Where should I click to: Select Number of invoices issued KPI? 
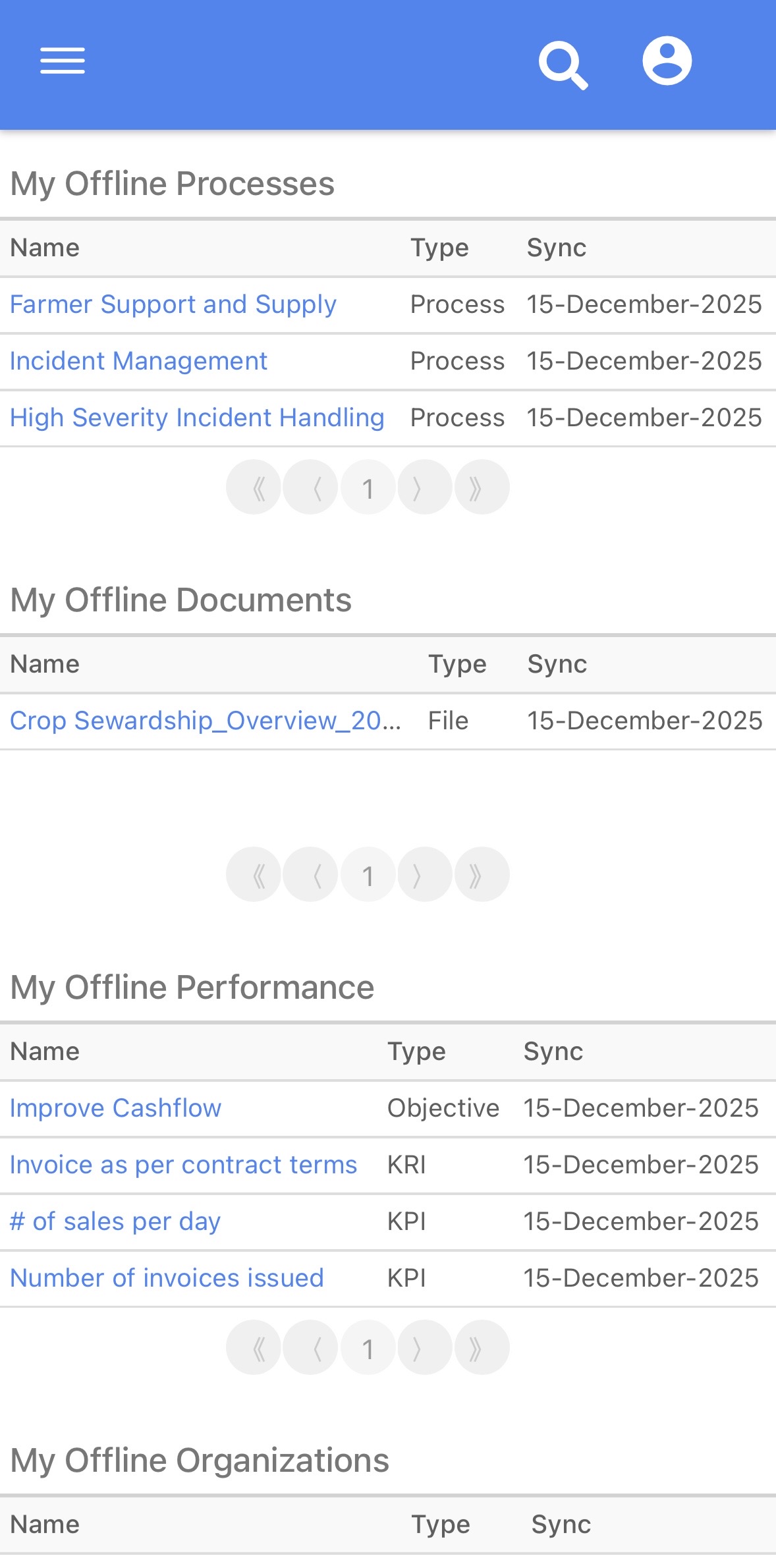click(167, 1278)
